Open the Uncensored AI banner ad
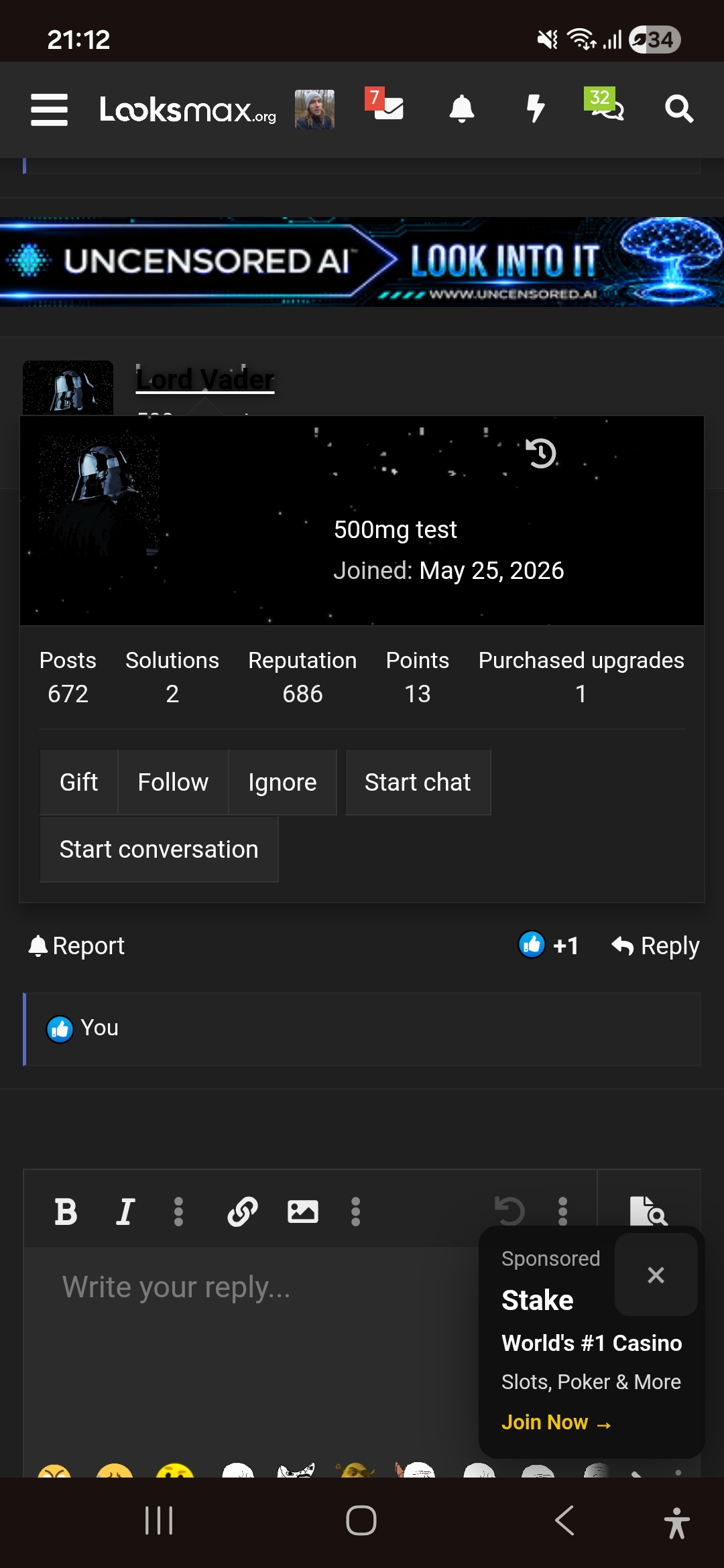 point(362,261)
